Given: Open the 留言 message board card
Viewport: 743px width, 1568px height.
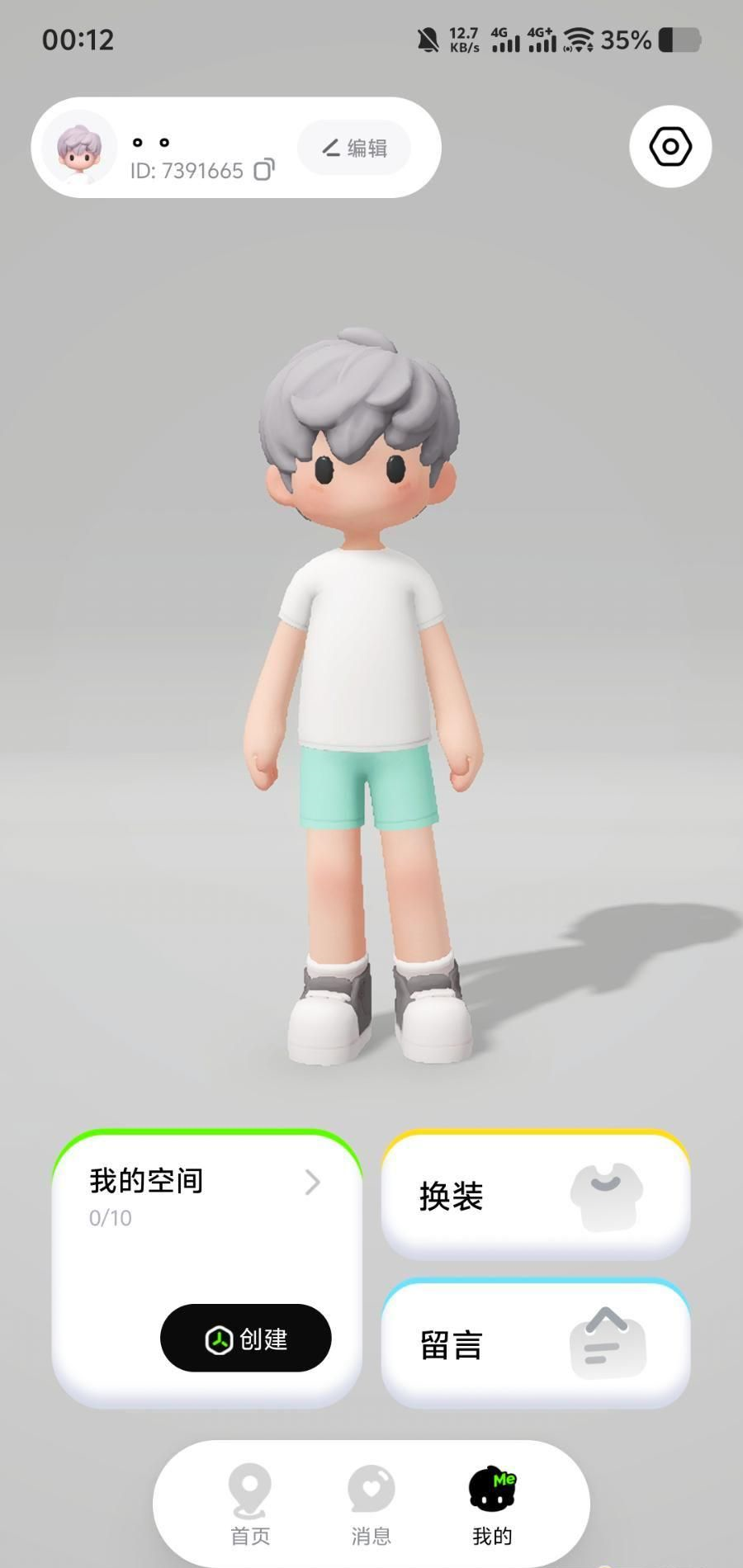Looking at the screenshot, I should point(535,1344).
